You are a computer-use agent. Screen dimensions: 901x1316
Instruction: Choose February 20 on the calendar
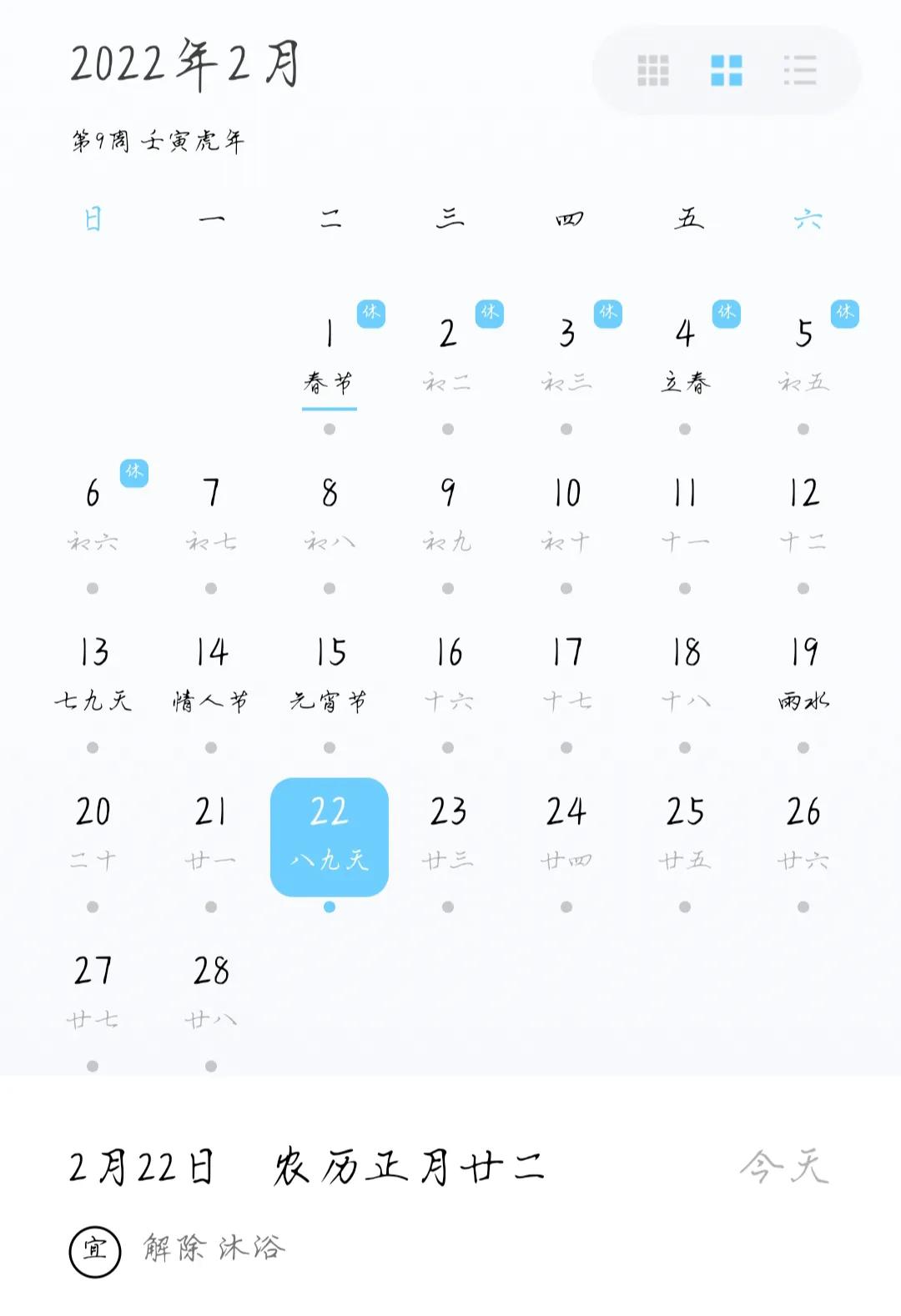pyautogui.click(x=93, y=831)
